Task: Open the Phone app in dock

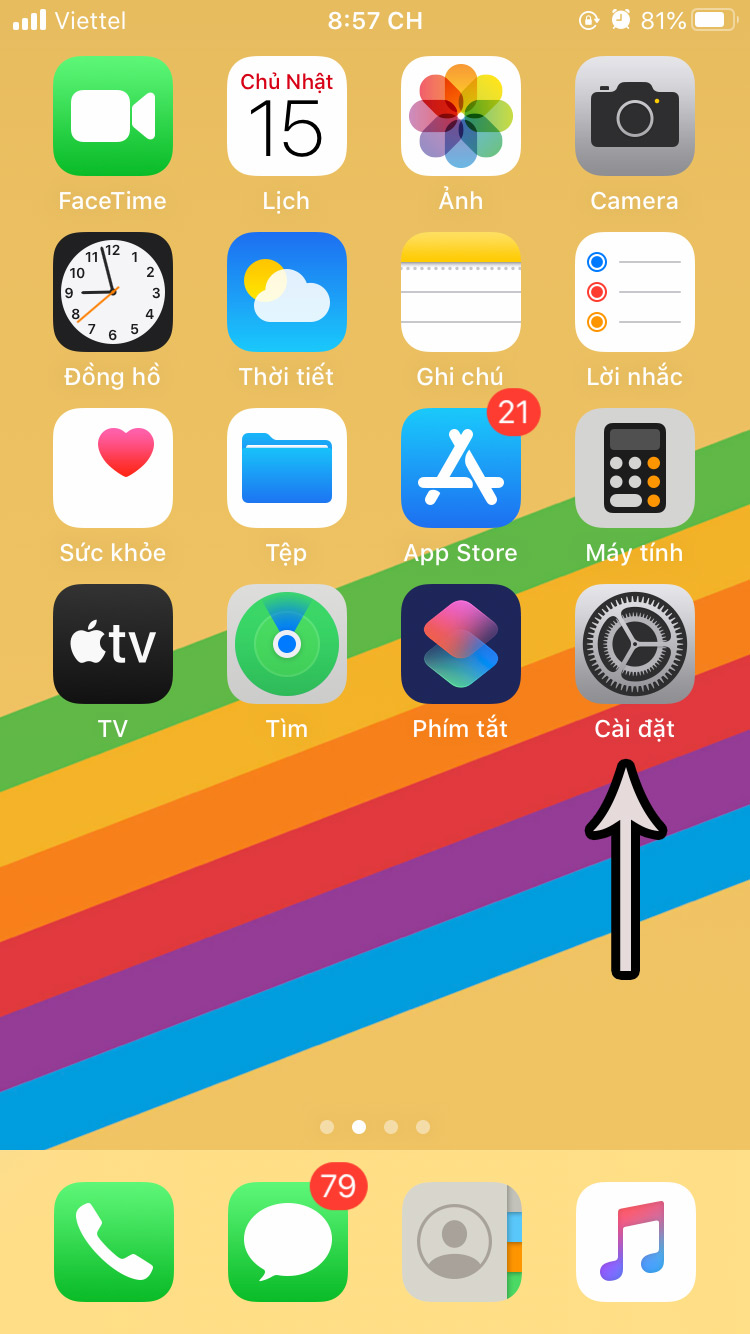Action: pos(114,1242)
